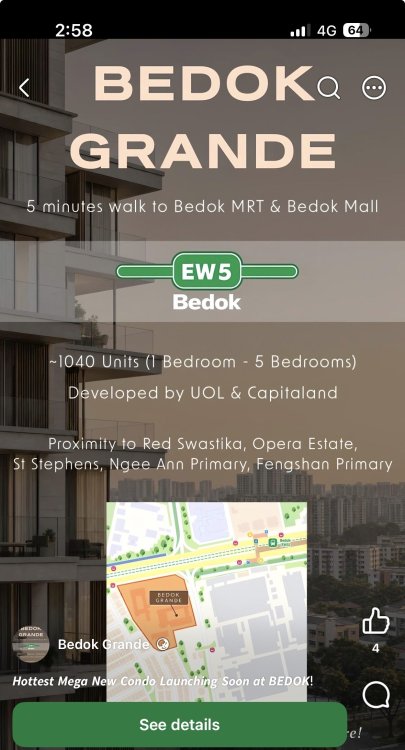
Task: Open the Bedok Grande profile avatar
Action: click(31, 644)
